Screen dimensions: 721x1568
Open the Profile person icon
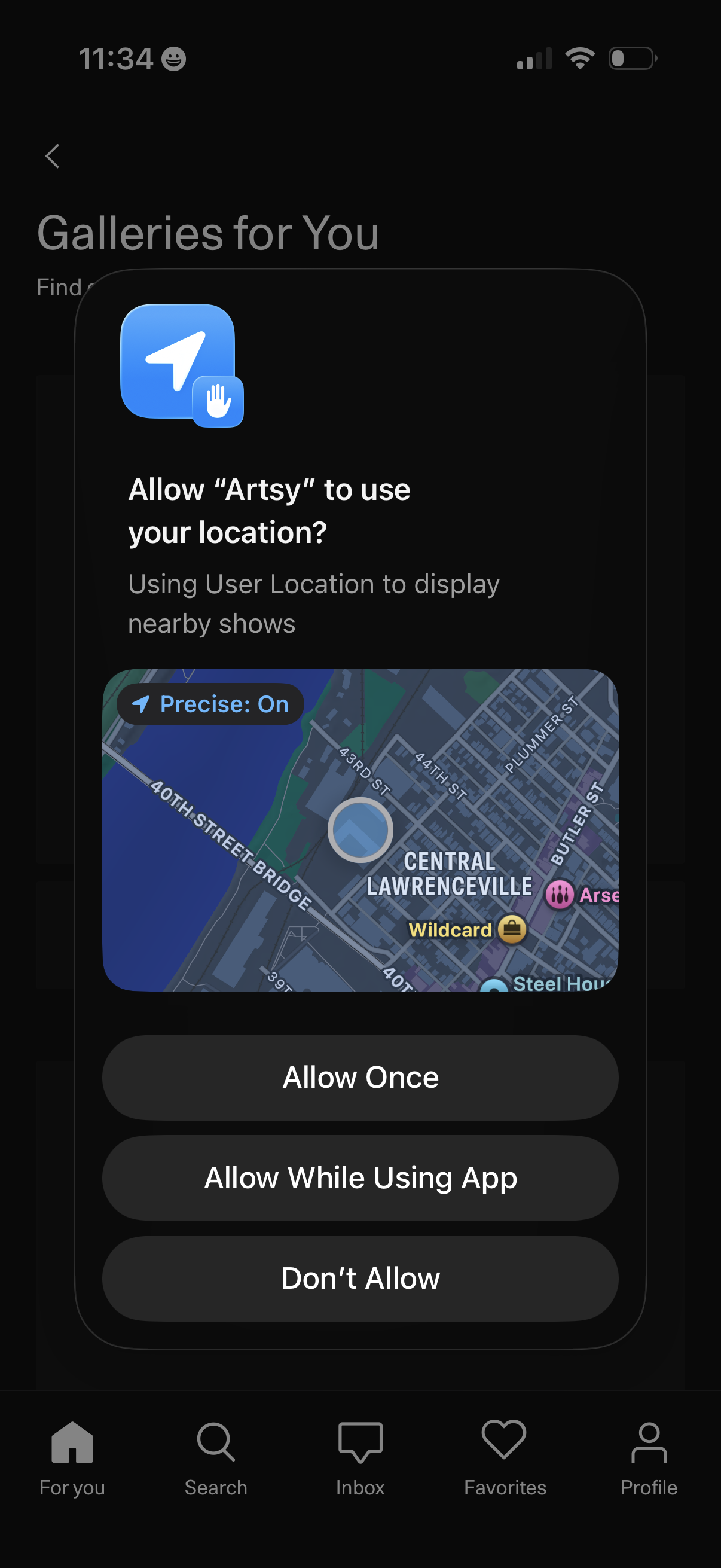click(649, 1439)
